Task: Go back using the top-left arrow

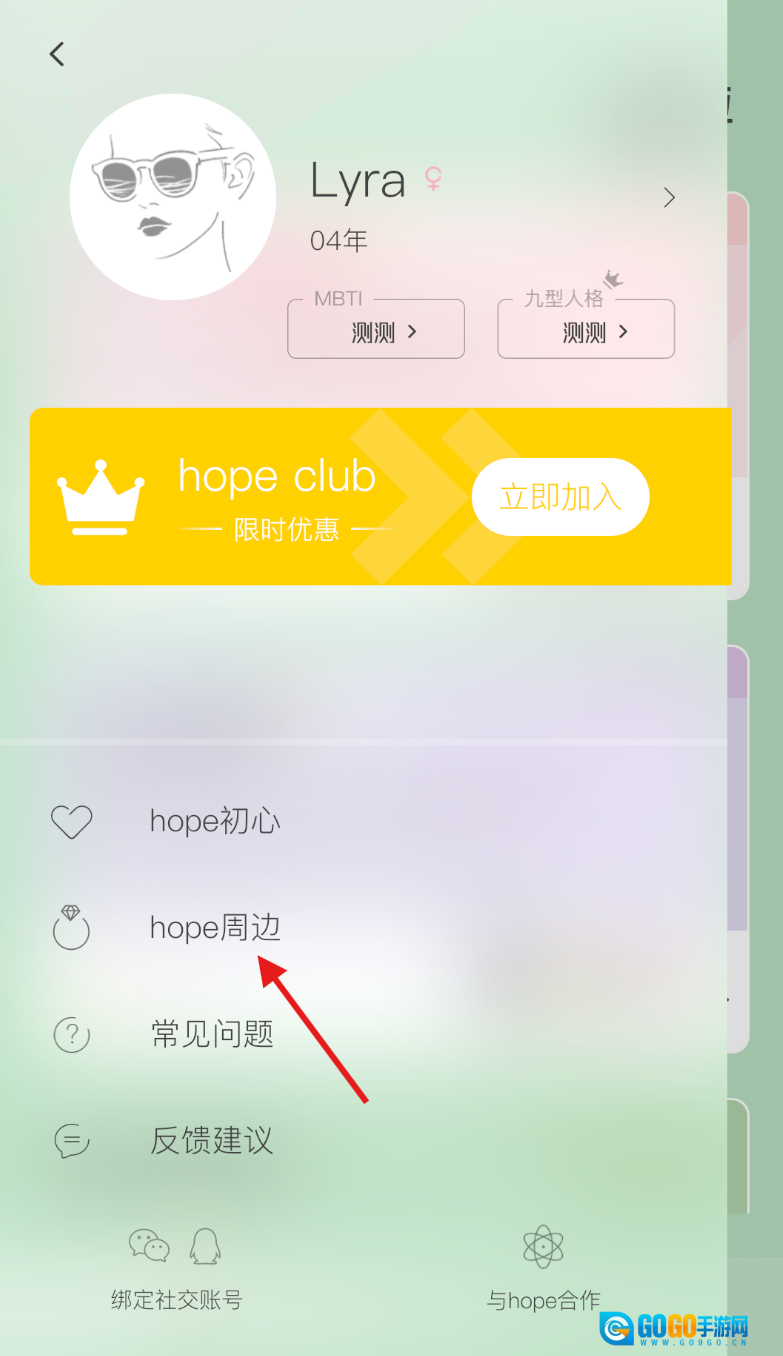Action: [57, 54]
